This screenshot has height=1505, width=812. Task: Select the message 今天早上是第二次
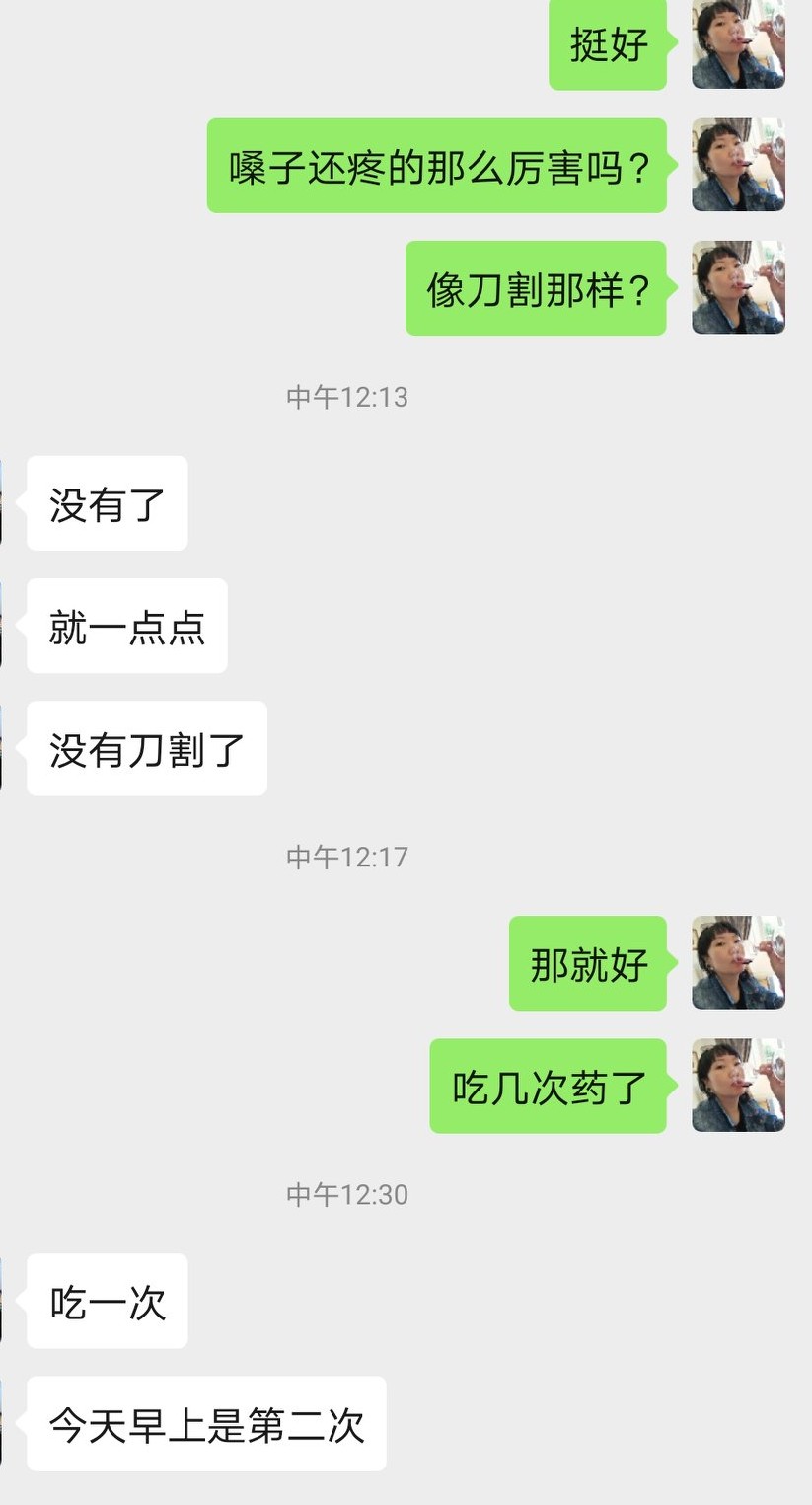205,1423
